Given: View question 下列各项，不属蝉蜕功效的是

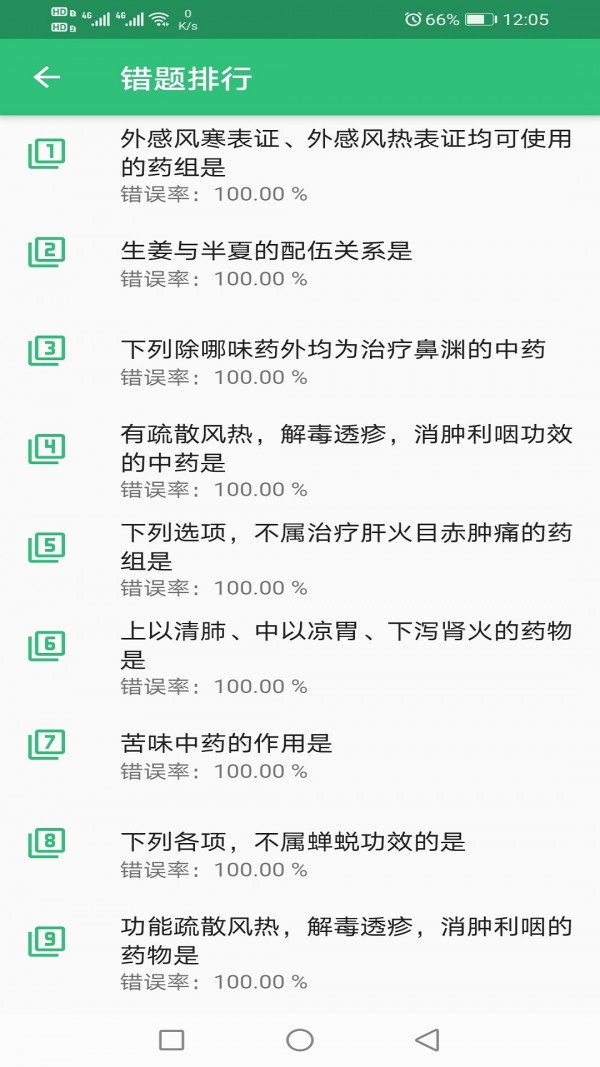Looking at the screenshot, I should pos(293,842).
